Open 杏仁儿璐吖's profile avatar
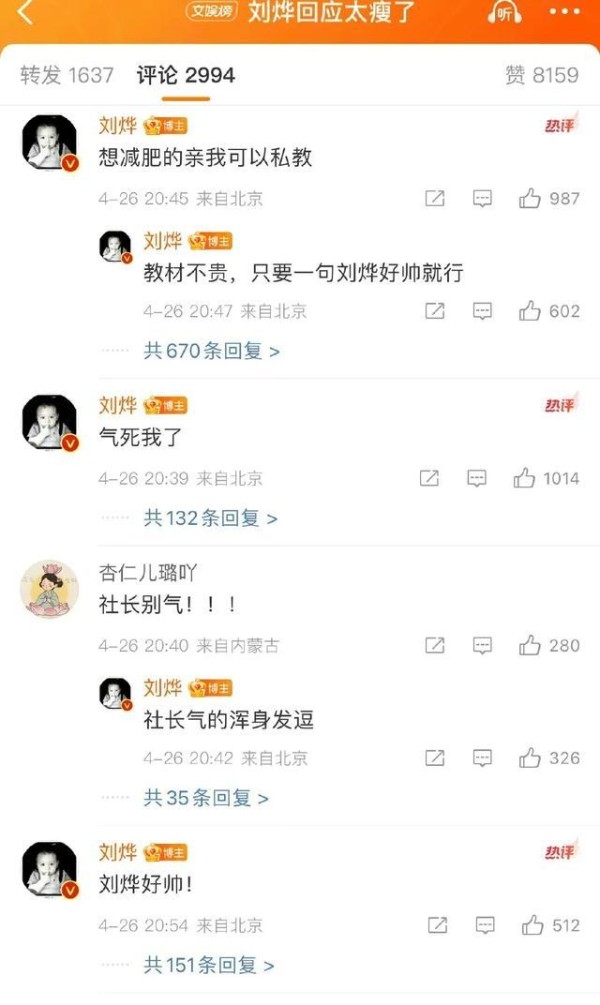Viewport: 600px width, 1005px height. (x=49, y=589)
